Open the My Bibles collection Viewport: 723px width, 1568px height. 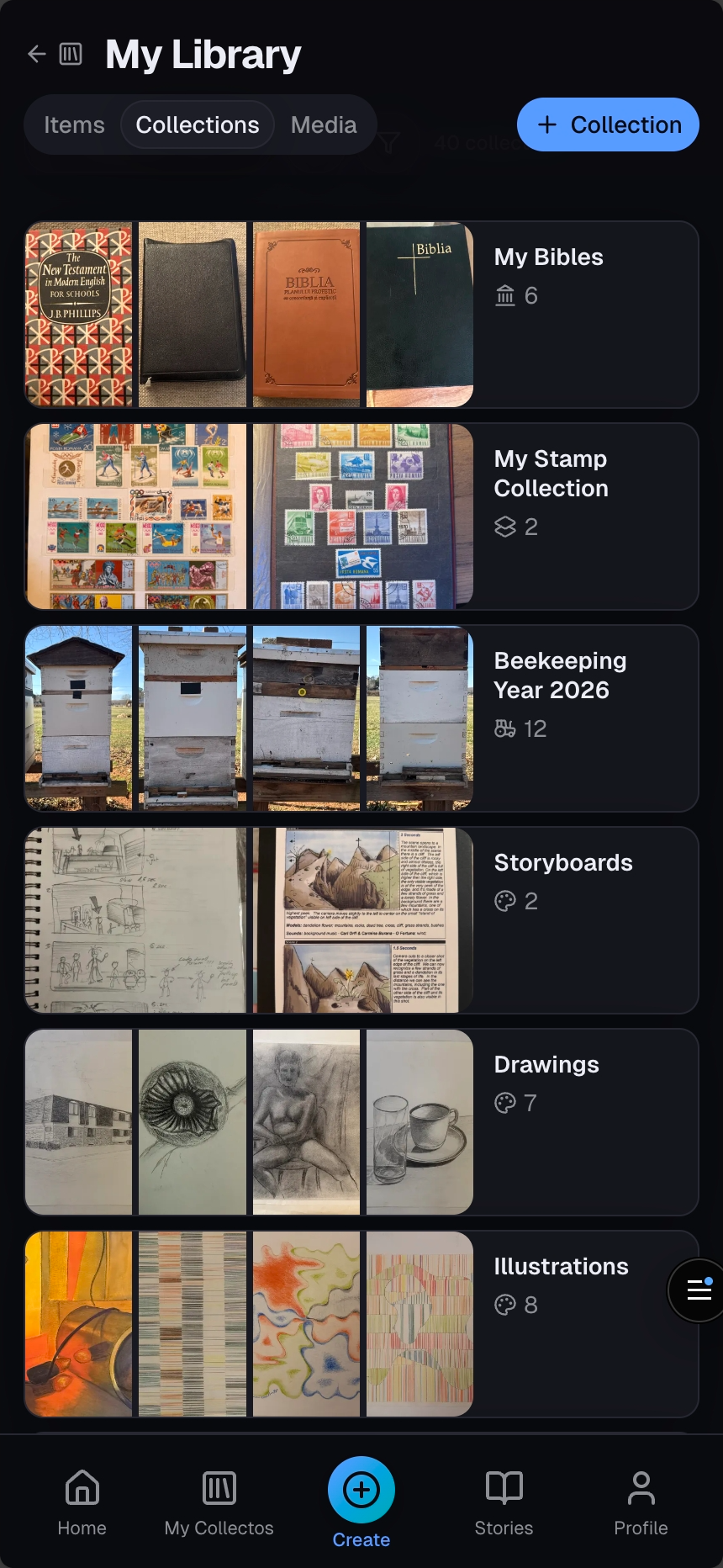pyautogui.click(x=548, y=257)
